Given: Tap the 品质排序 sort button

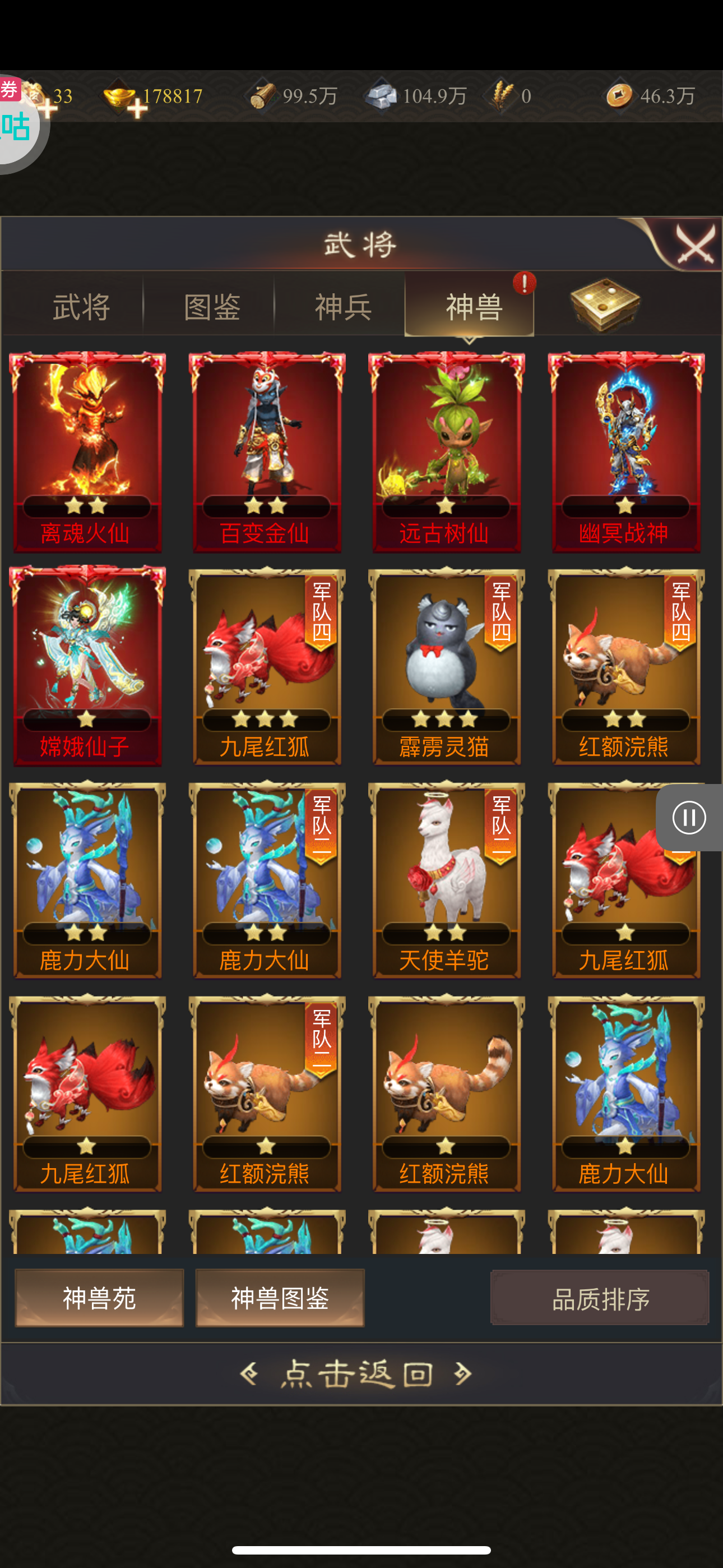Looking at the screenshot, I should [x=600, y=1298].
